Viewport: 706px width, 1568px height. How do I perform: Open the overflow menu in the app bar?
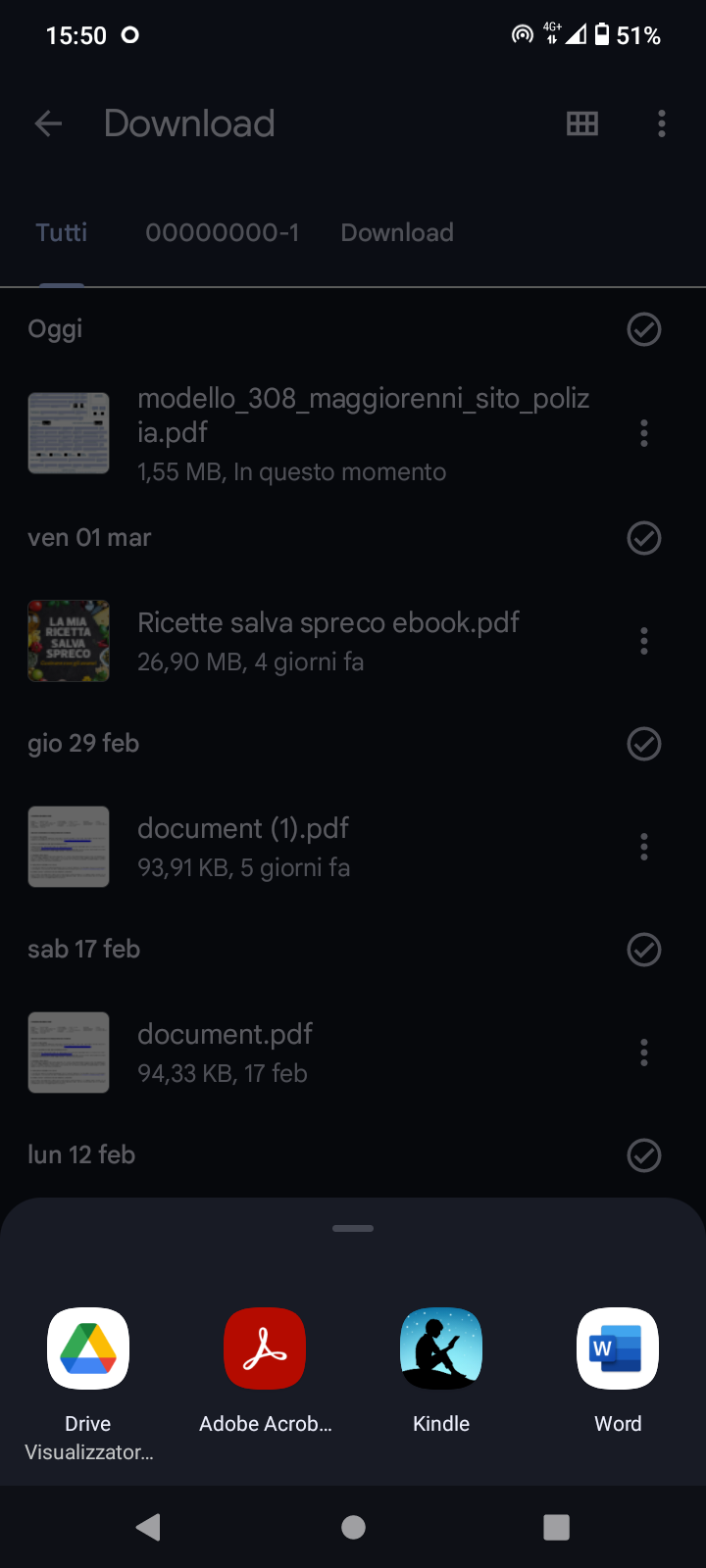point(662,123)
